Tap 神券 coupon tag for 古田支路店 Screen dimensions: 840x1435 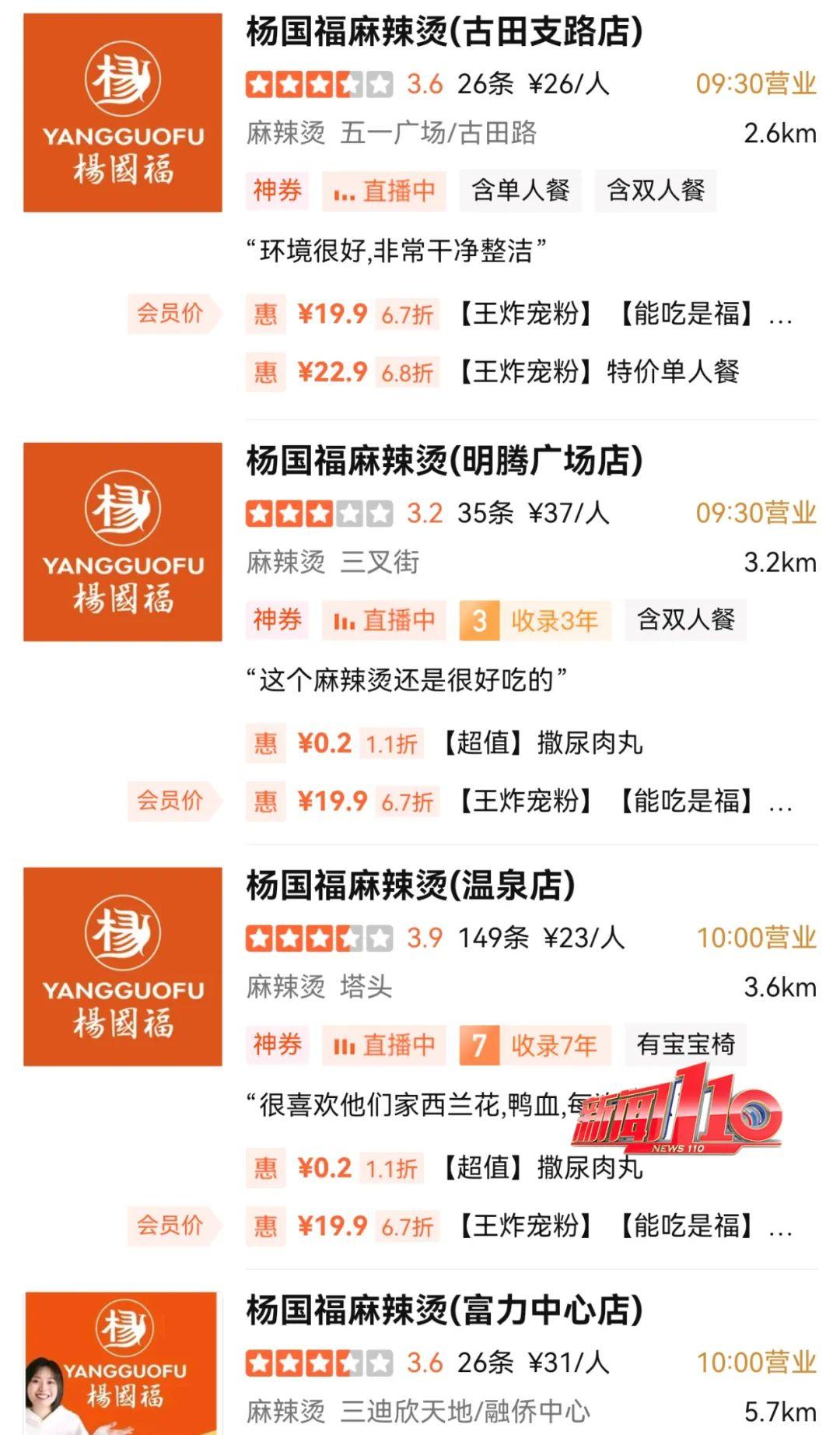[x=277, y=191]
